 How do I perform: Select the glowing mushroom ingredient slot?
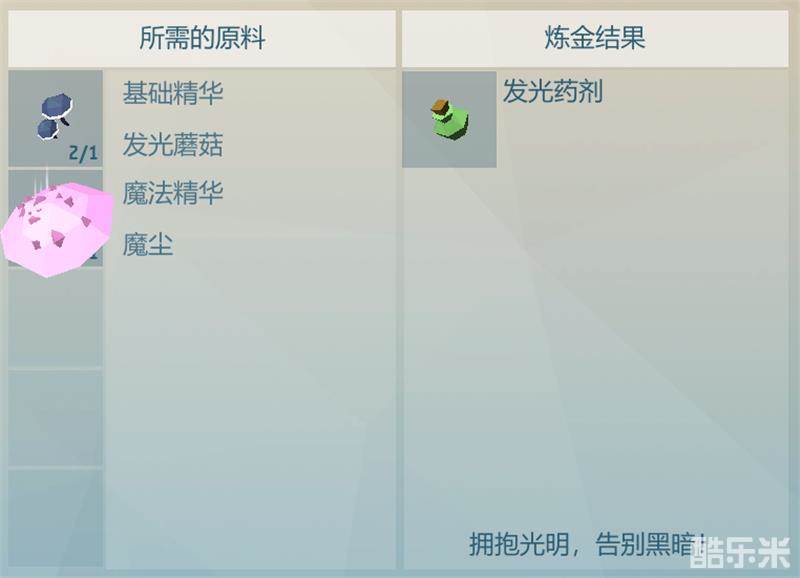(x=56, y=117)
